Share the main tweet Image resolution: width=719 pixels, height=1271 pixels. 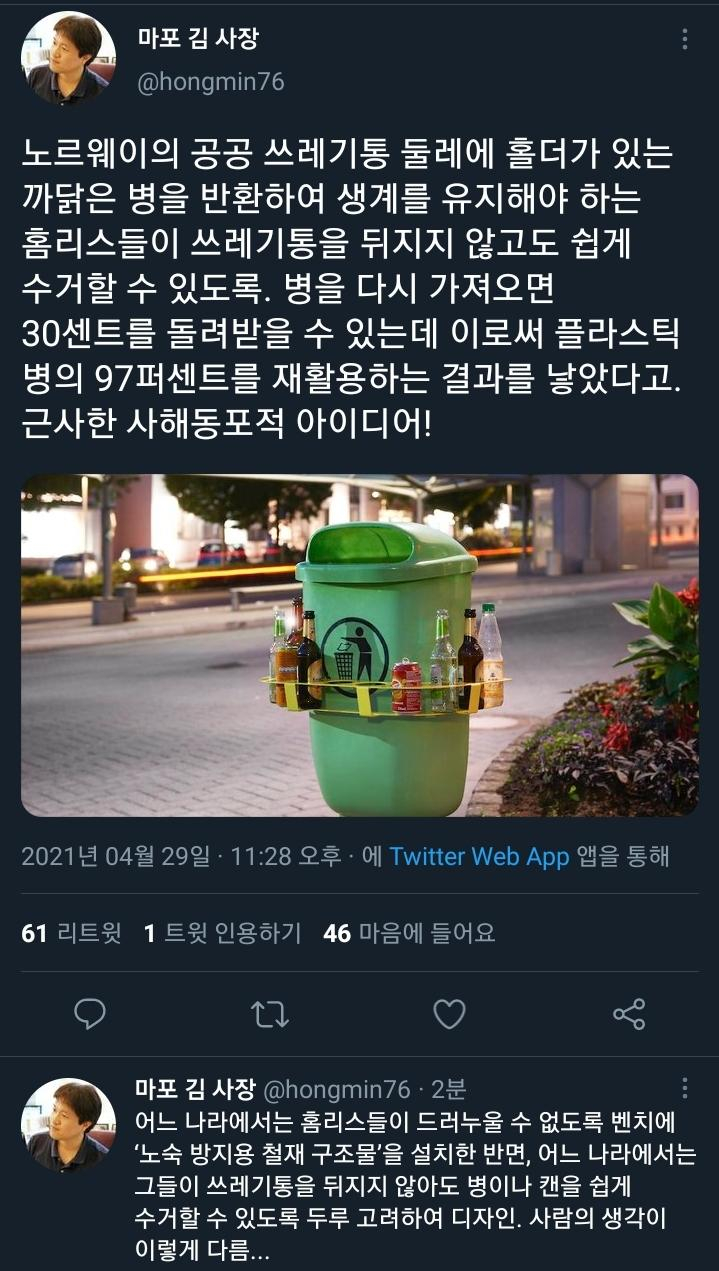(629, 1014)
